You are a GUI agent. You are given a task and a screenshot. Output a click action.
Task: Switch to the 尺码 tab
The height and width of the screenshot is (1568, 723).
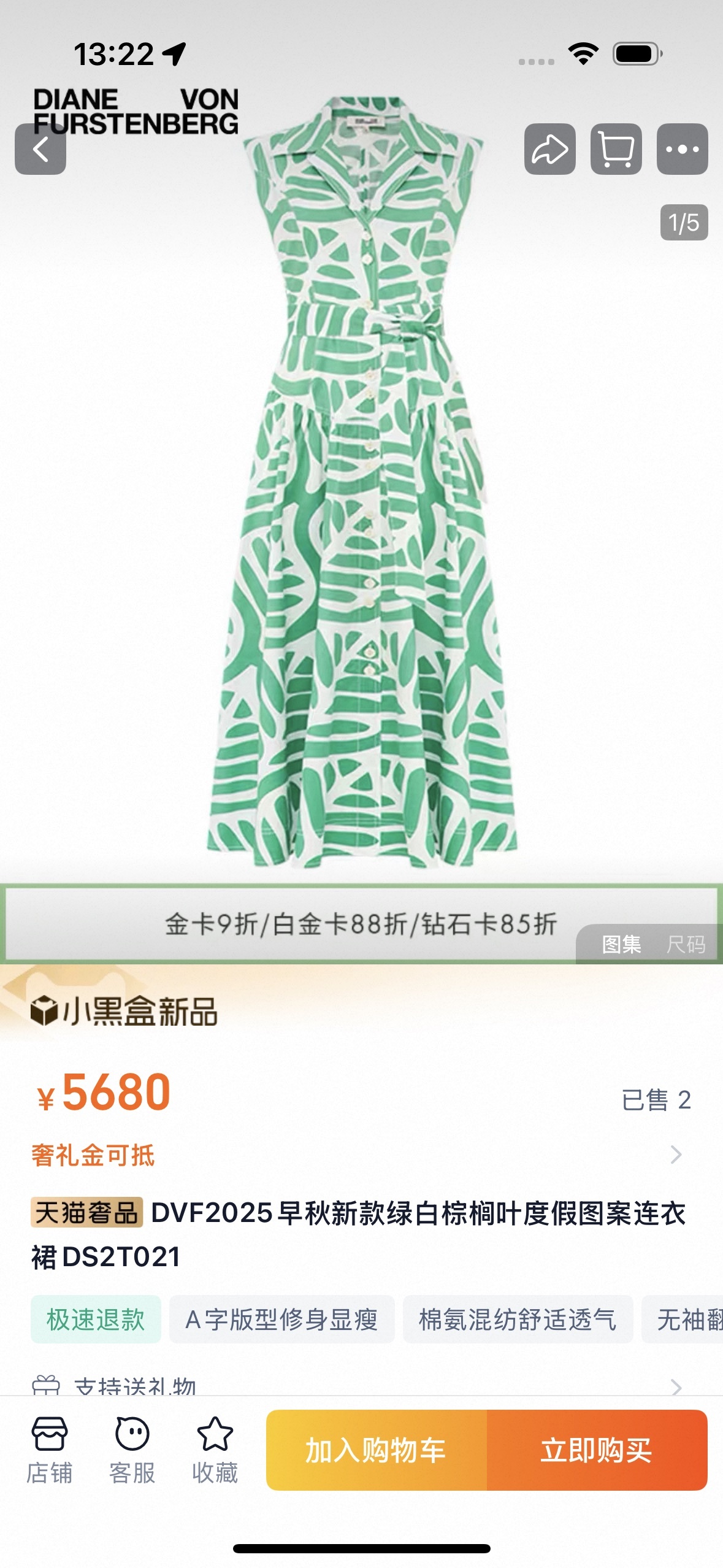[x=686, y=944]
